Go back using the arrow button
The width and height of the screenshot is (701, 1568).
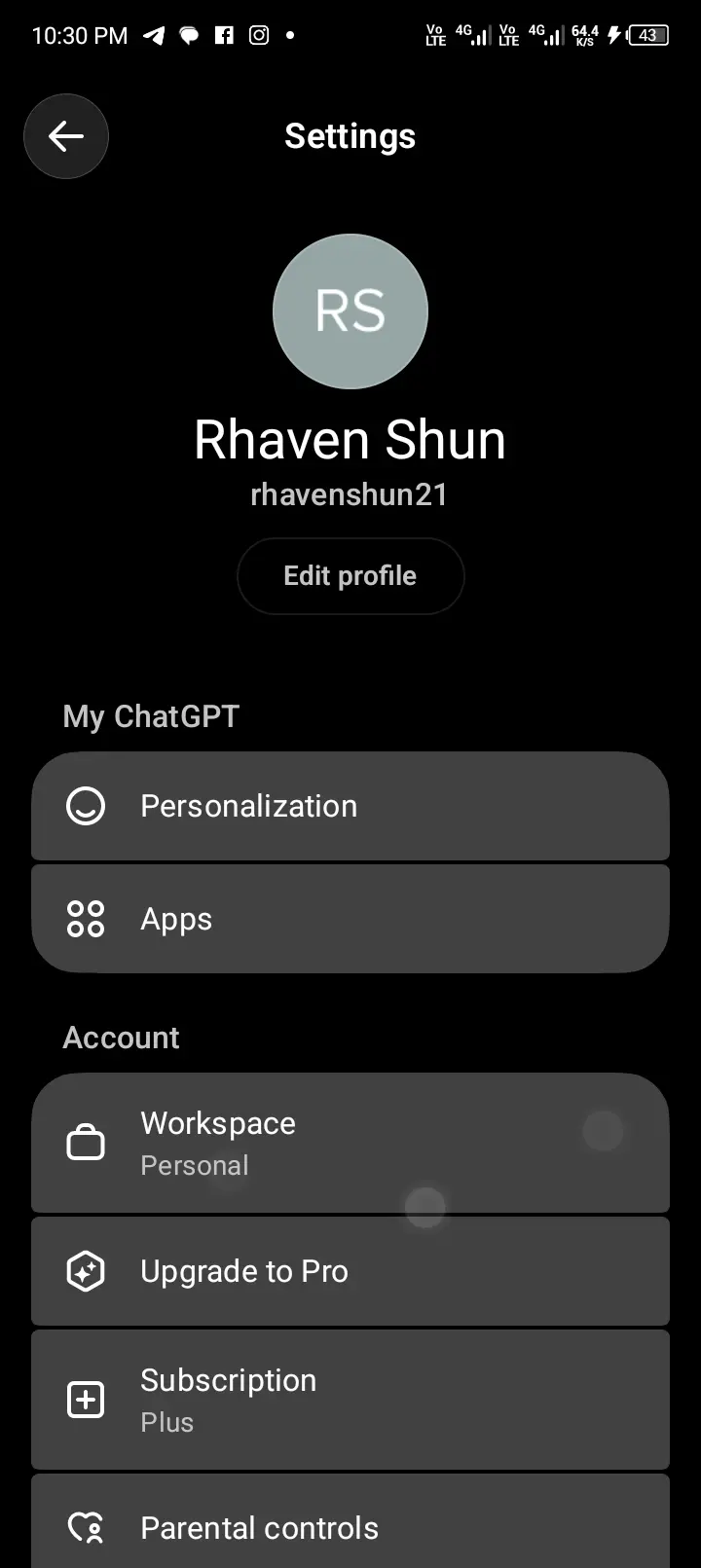[66, 136]
